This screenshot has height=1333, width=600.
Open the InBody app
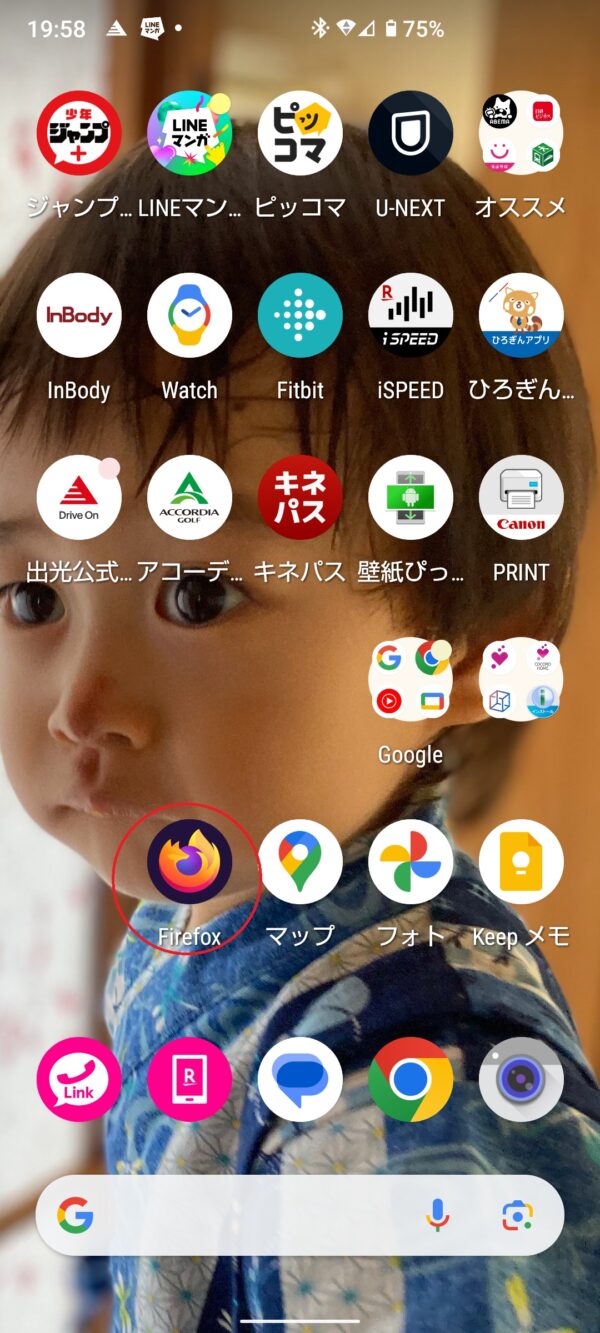(79, 315)
